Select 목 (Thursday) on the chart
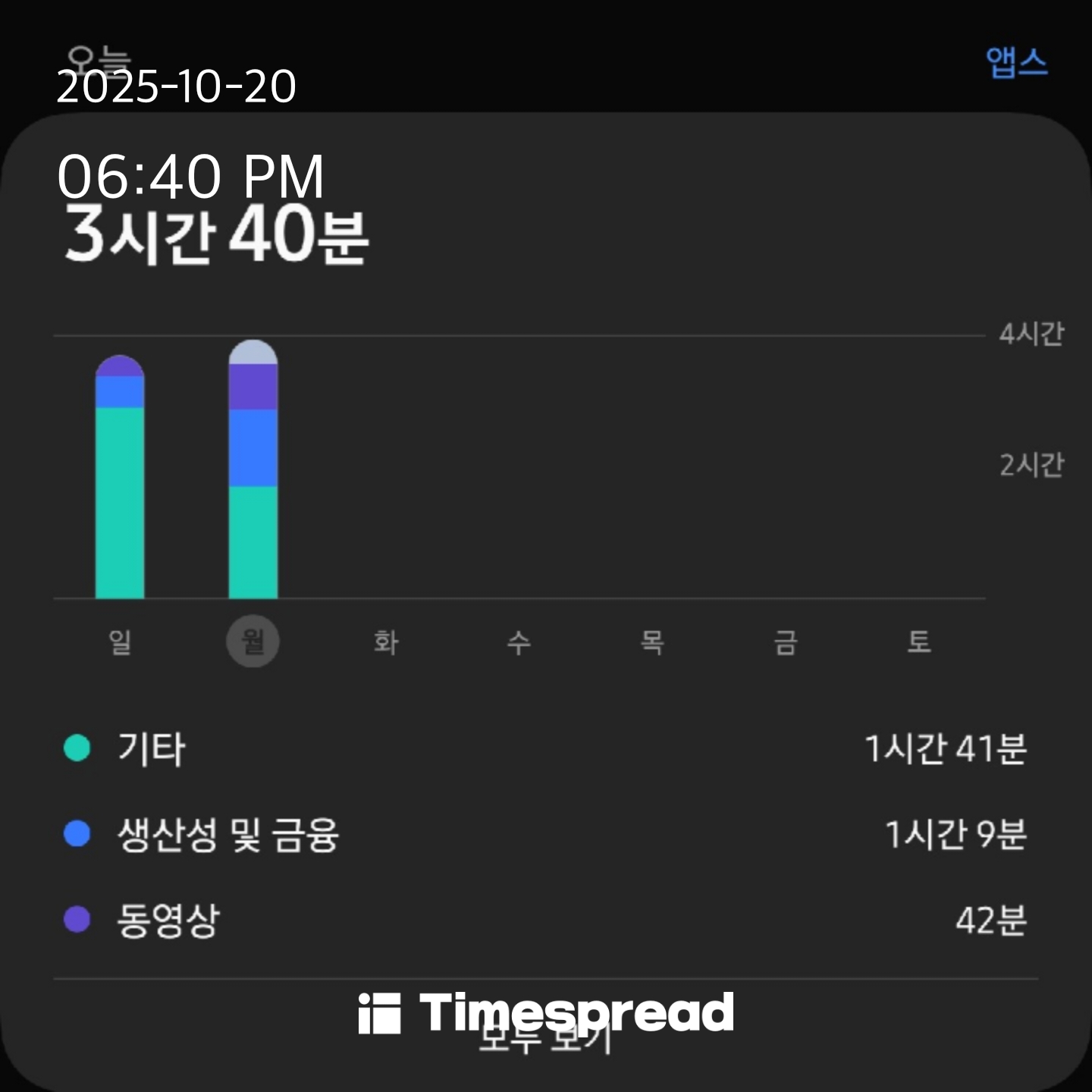Image resolution: width=1092 pixels, height=1092 pixels. click(x=652, y=642)
